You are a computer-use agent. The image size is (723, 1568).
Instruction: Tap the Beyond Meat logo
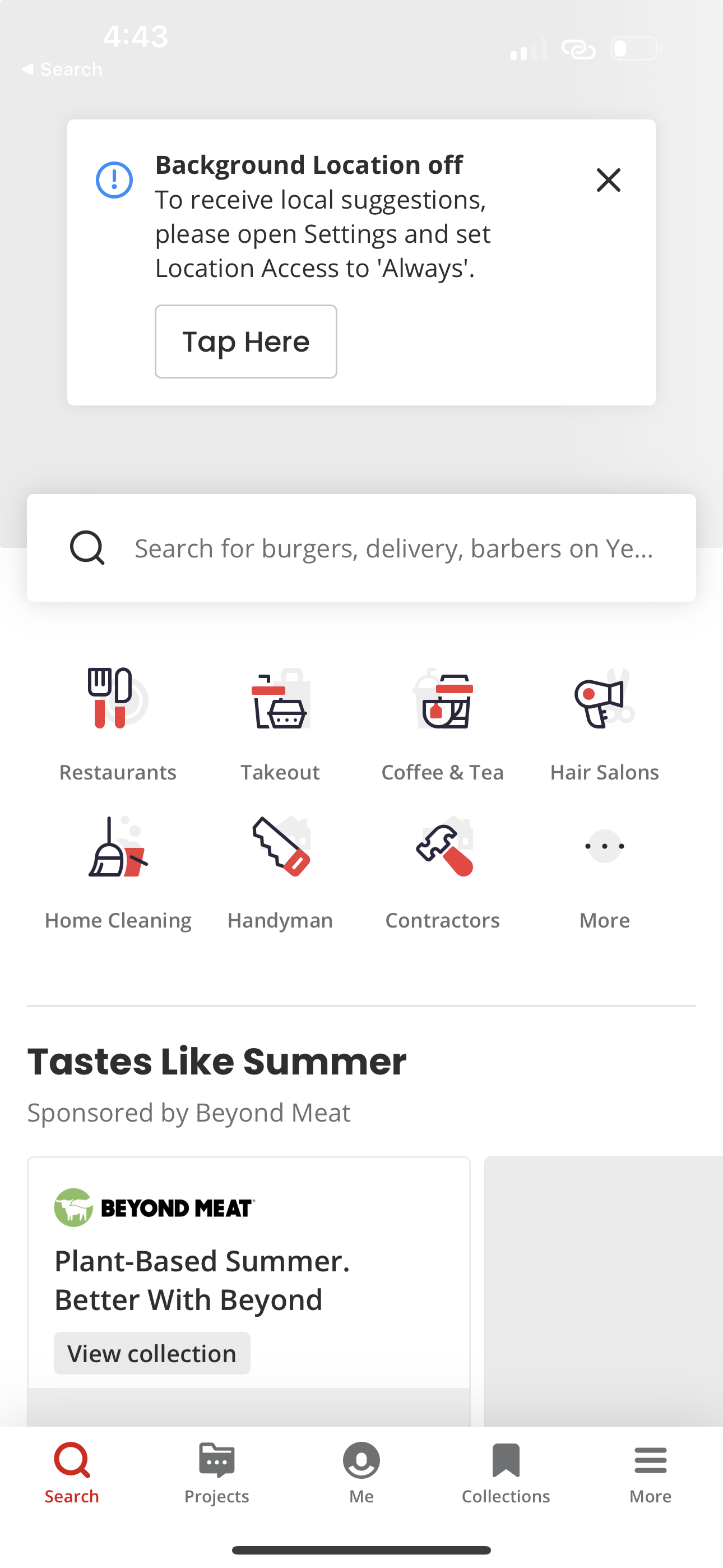156,1207
